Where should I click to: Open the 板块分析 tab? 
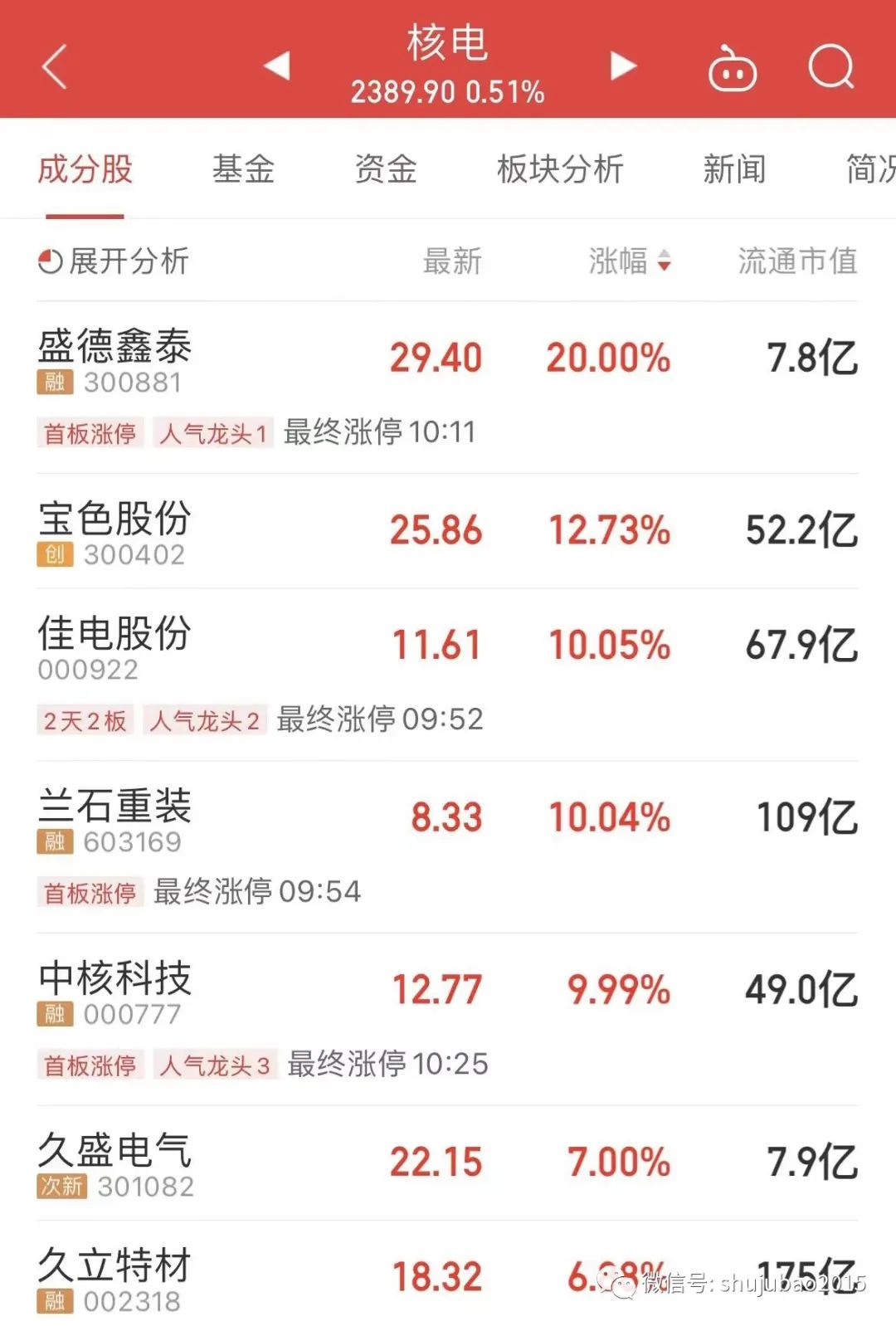point(560,169)
